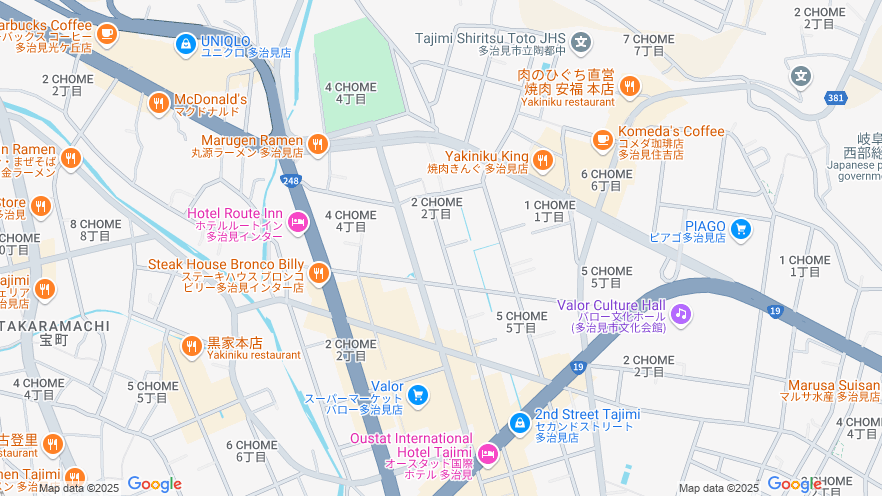Open the 肉のひぐち直営 Yakiniku restaurant marker
This screenshot has width=882, height=496.
click(x=629, y=86)
